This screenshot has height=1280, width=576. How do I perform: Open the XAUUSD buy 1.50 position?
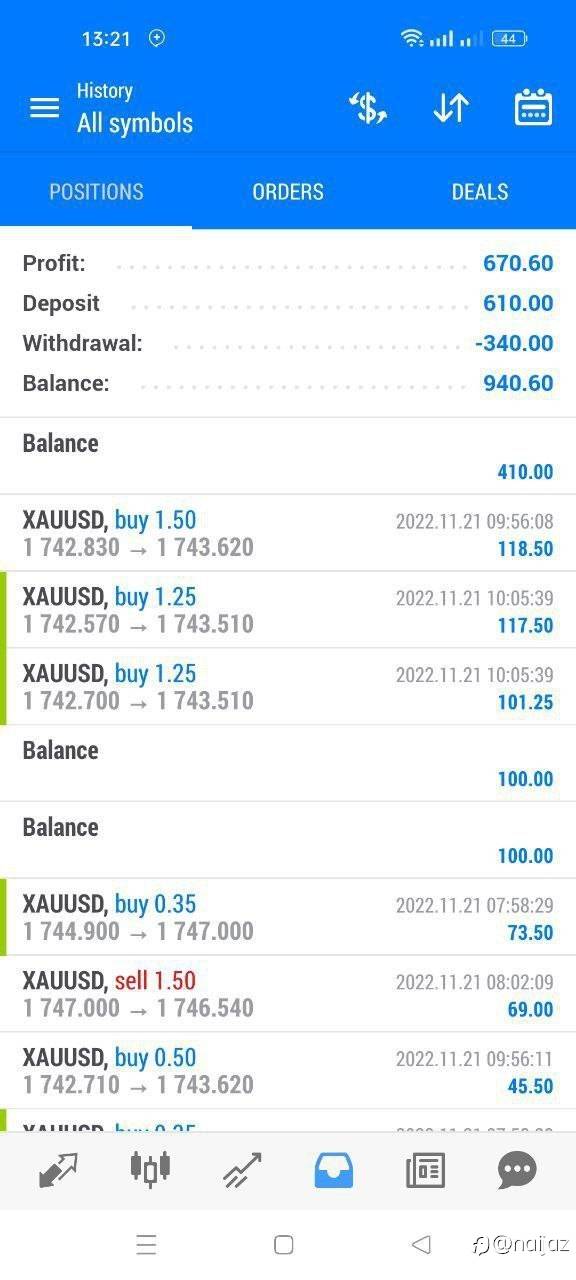[x=288, y=533]
